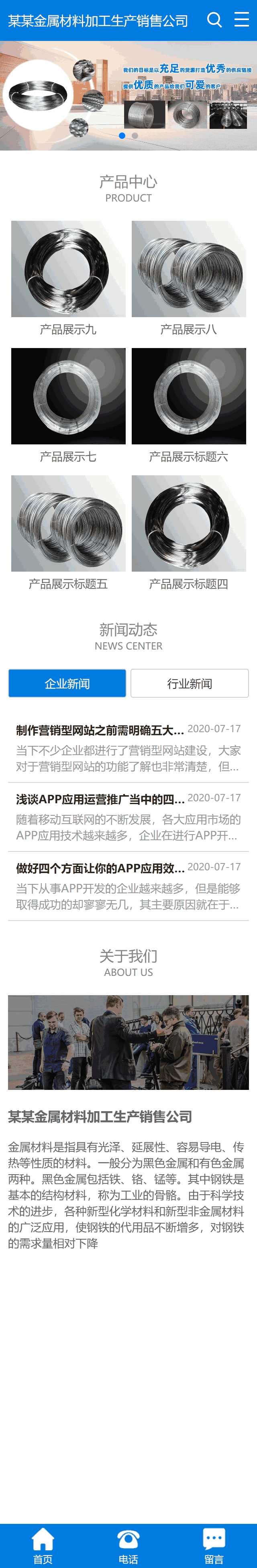Open article 制作营销型网站之前需明确五大
257x1568 pixels.
coord(100,730)
